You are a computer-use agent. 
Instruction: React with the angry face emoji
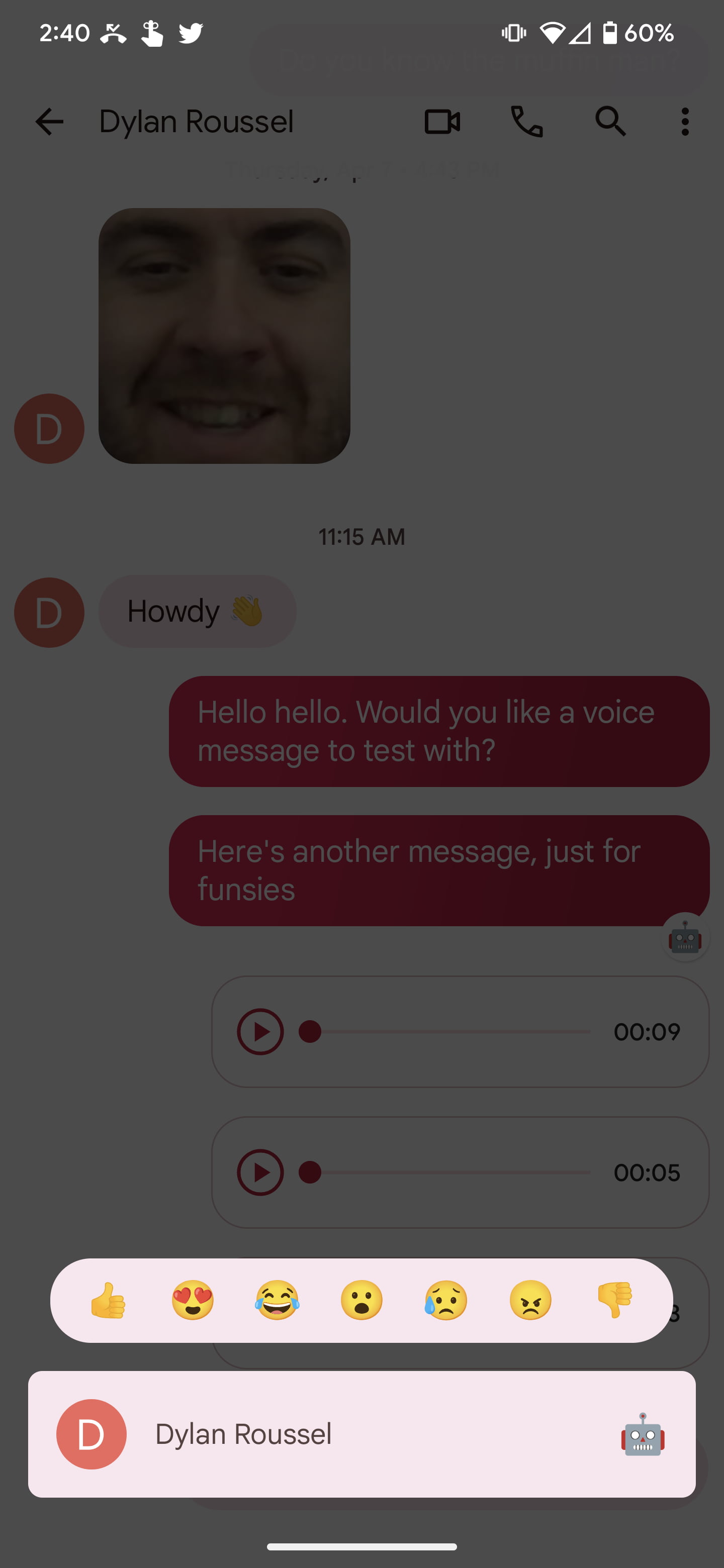click(x=530, y=1300)
